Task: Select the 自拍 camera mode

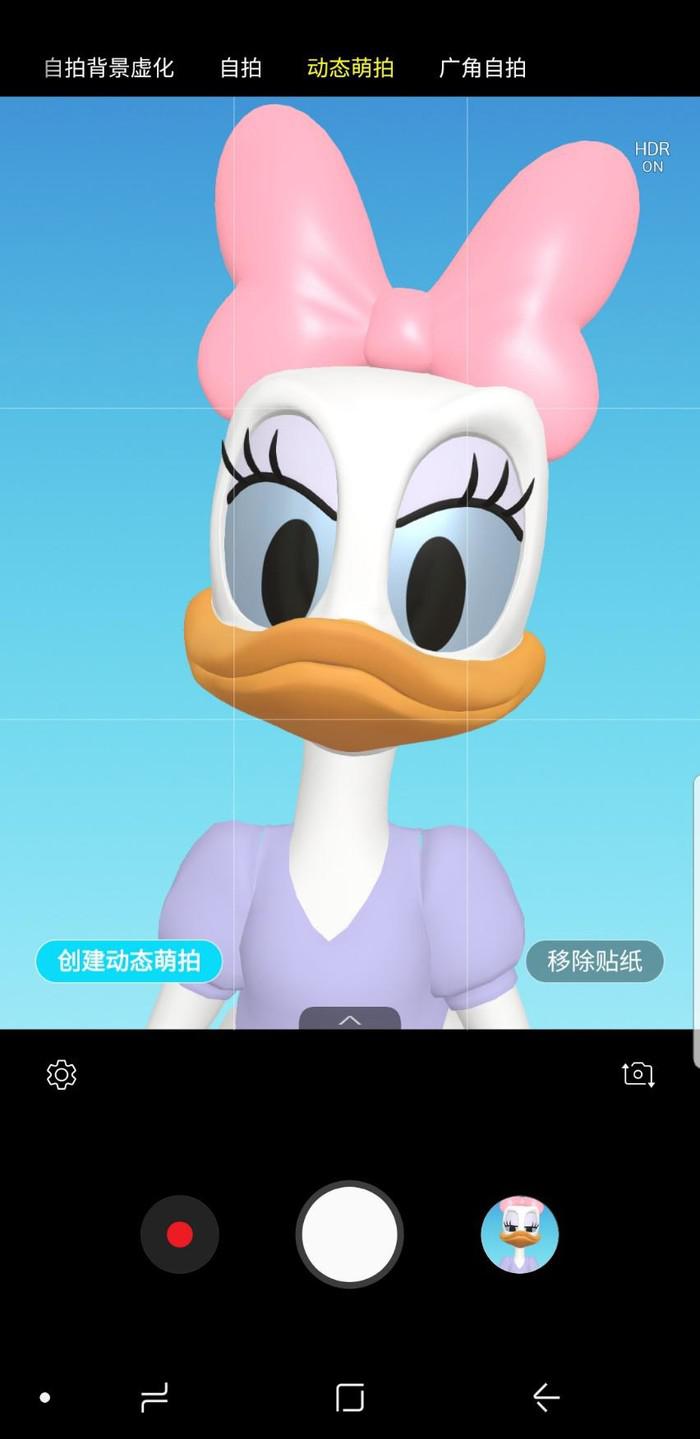Action: (x=241, y=68)
